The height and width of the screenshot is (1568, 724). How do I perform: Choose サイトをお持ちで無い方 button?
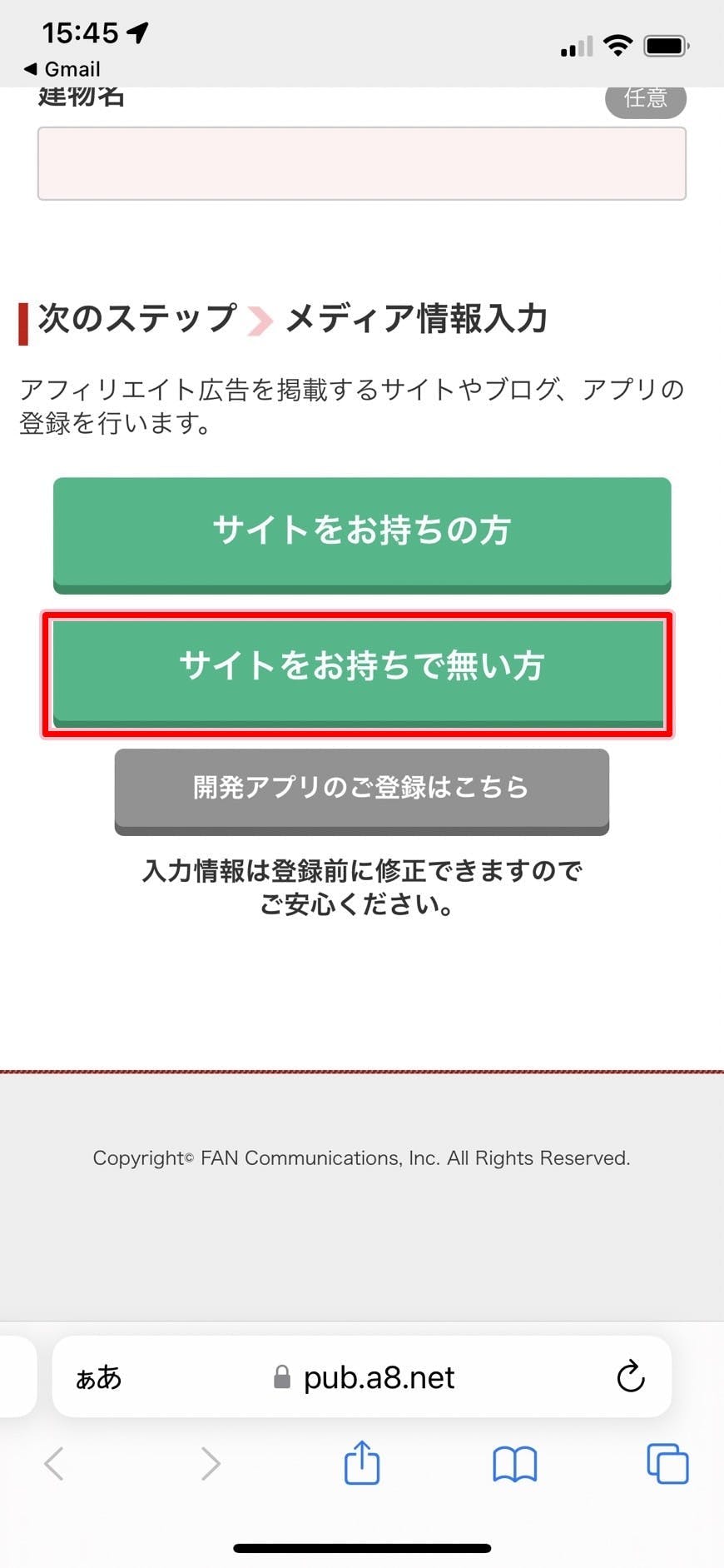tap(361, 668)
